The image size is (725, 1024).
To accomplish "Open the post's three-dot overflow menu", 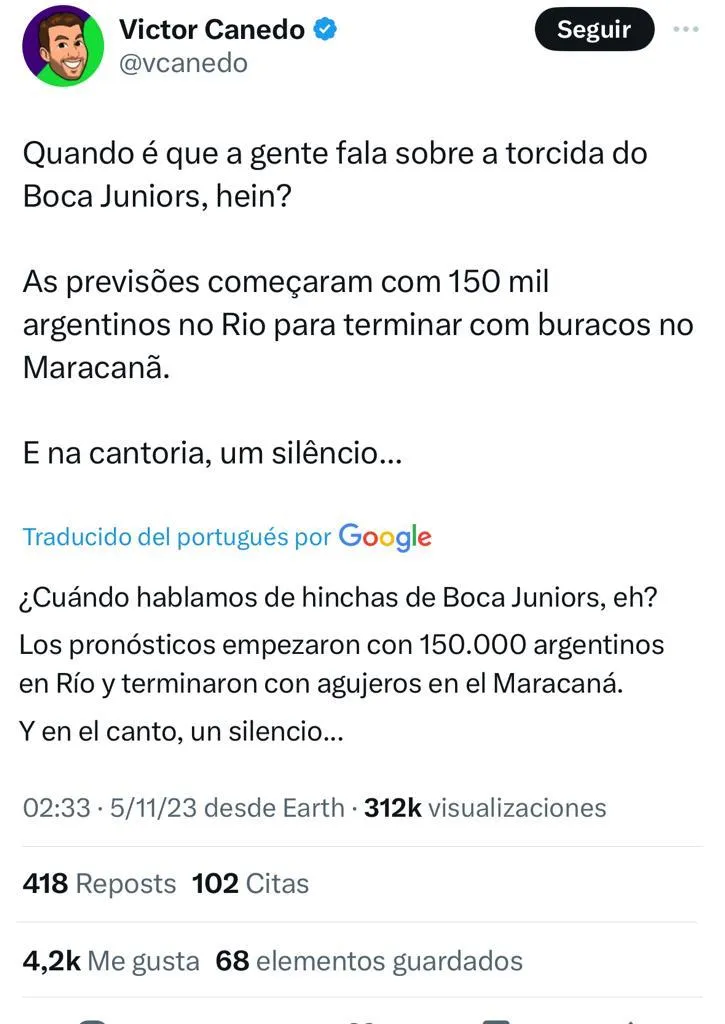I will (x=686, y=30).
